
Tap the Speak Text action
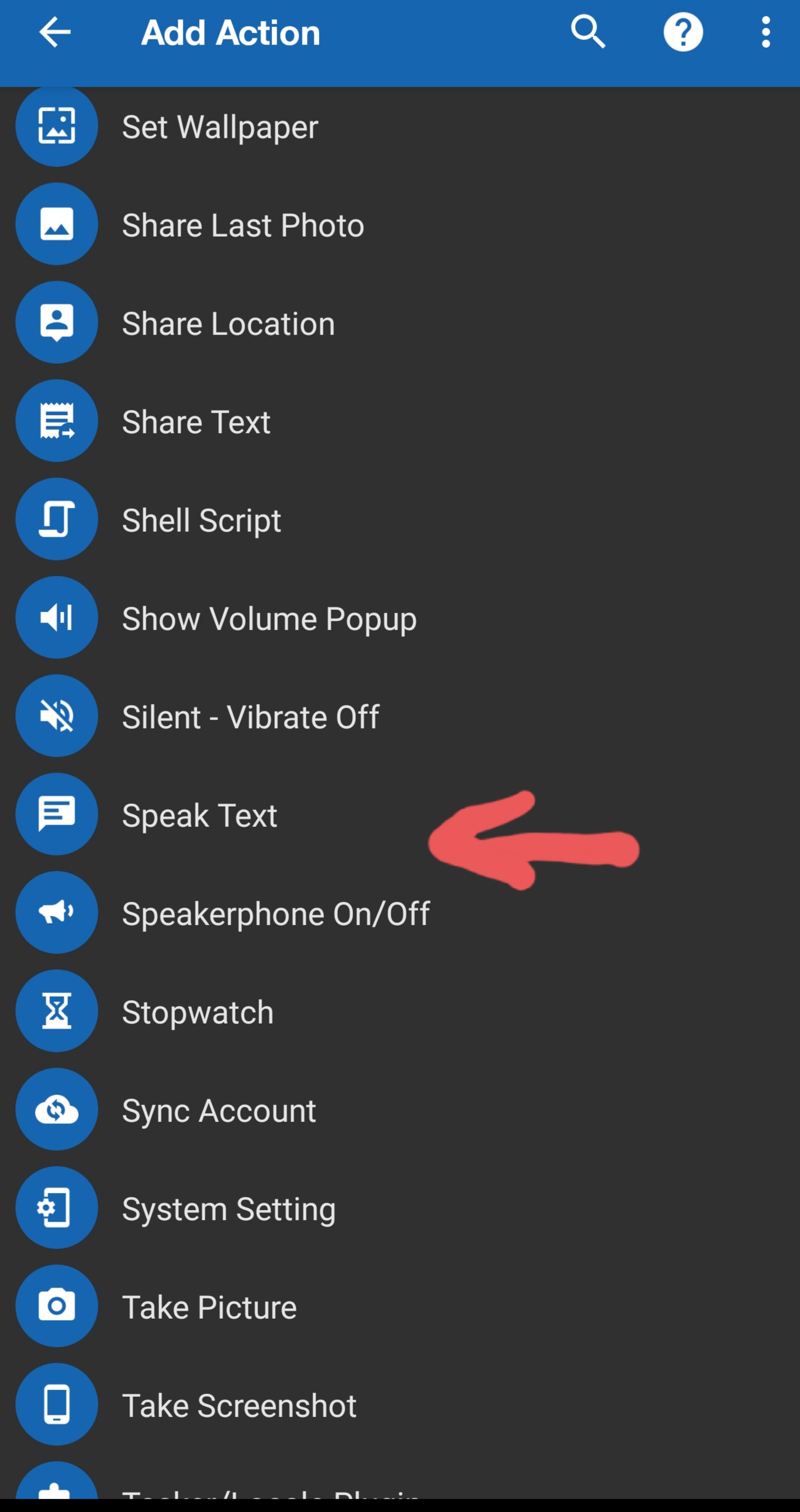(199, 815)
